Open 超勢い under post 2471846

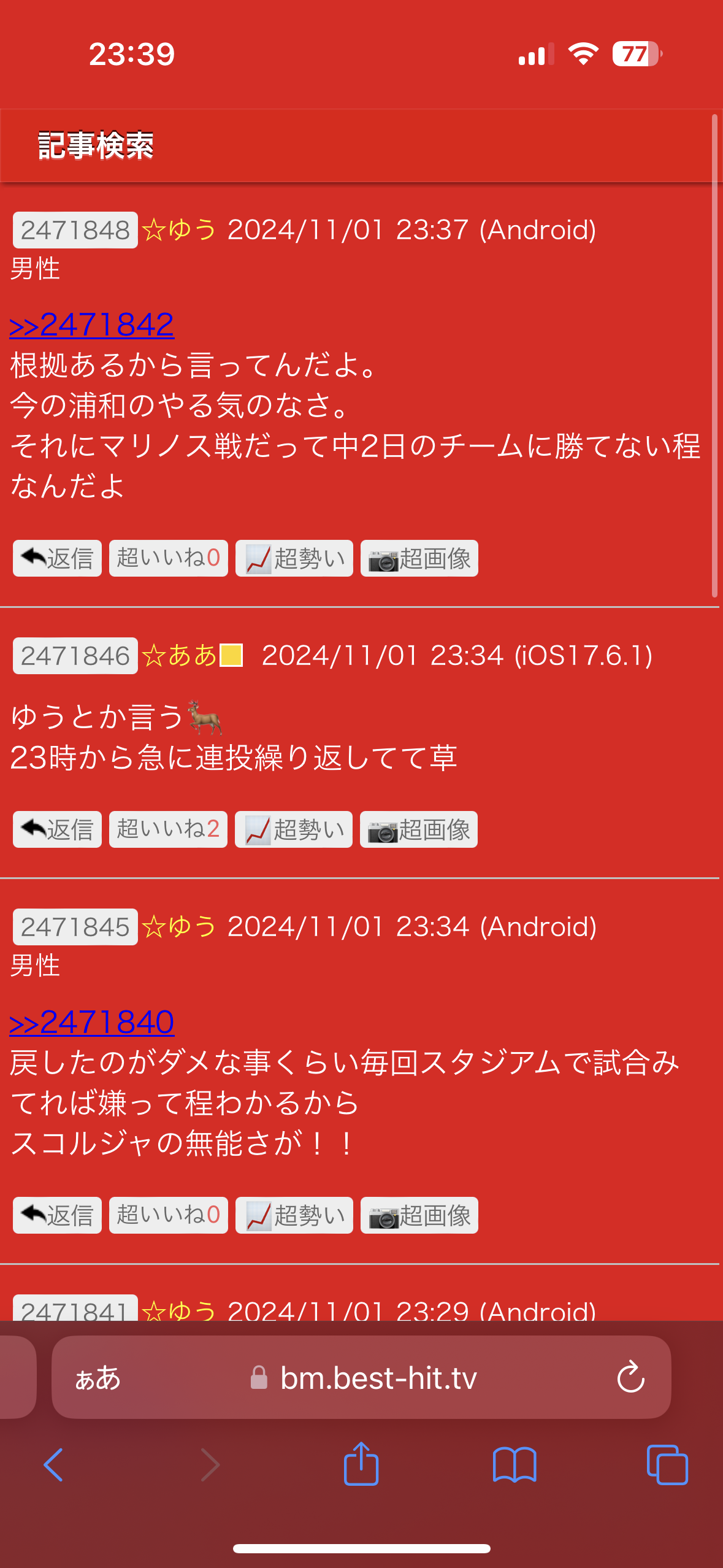[x=294, y=829]
